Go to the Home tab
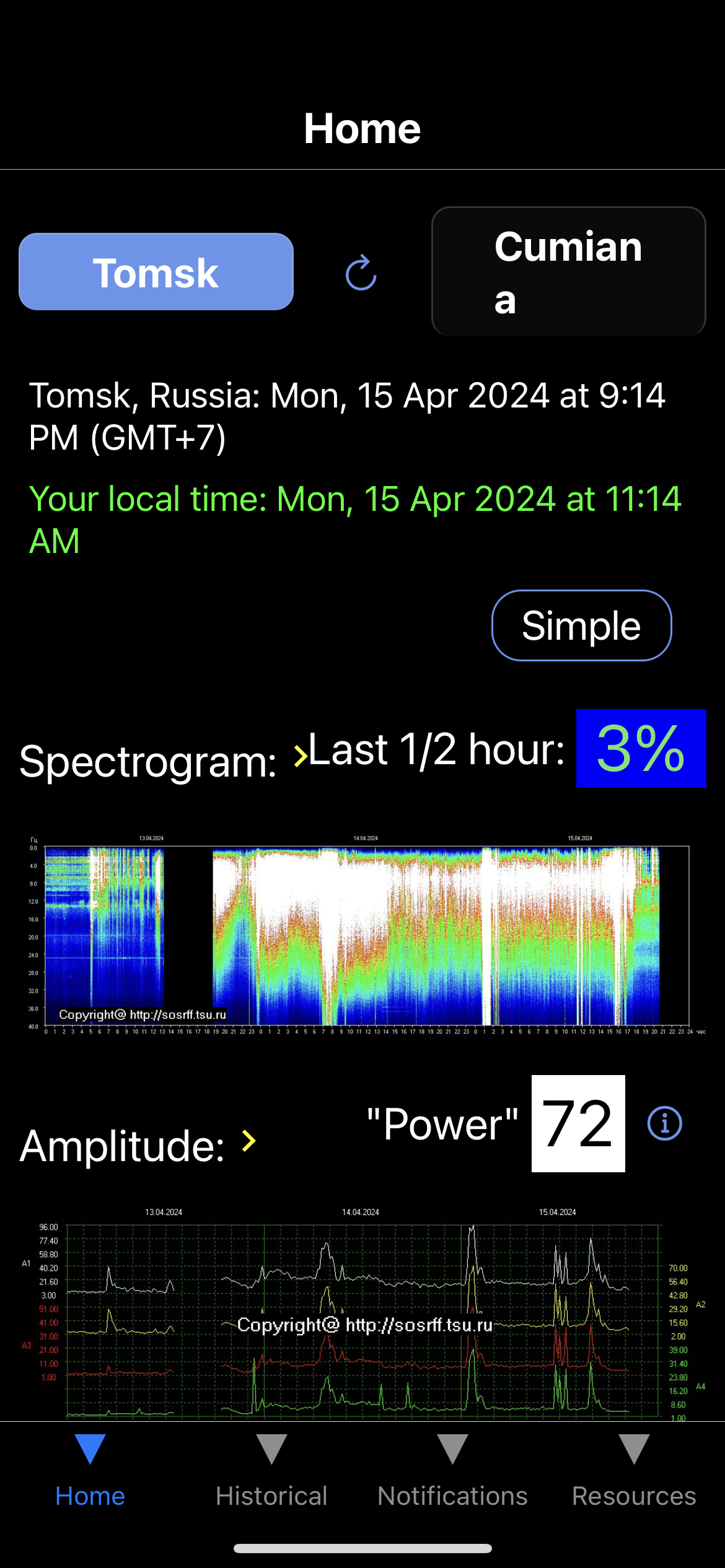725x1568 pixels. coord(90,1474)
